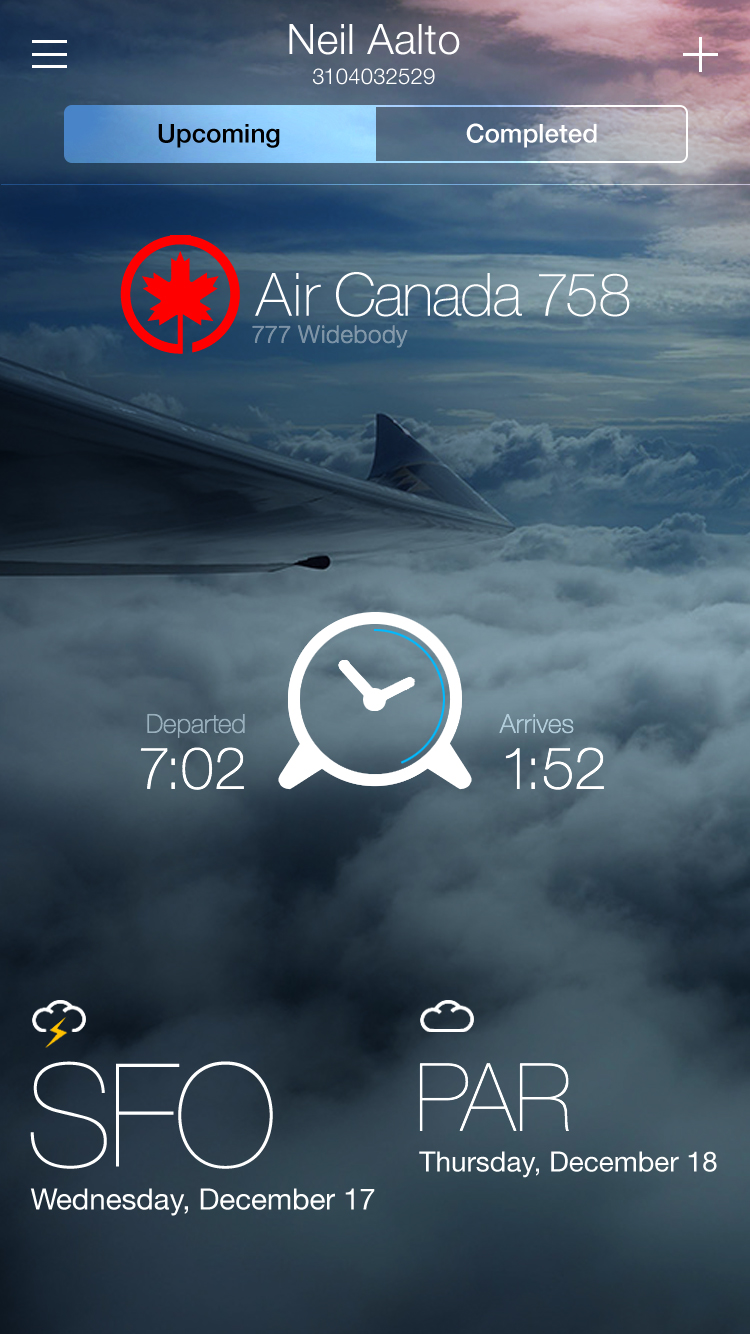Switch to the Completed tab
The height and width of the screenshot is (1334, 750).
[x=531, y=134]
